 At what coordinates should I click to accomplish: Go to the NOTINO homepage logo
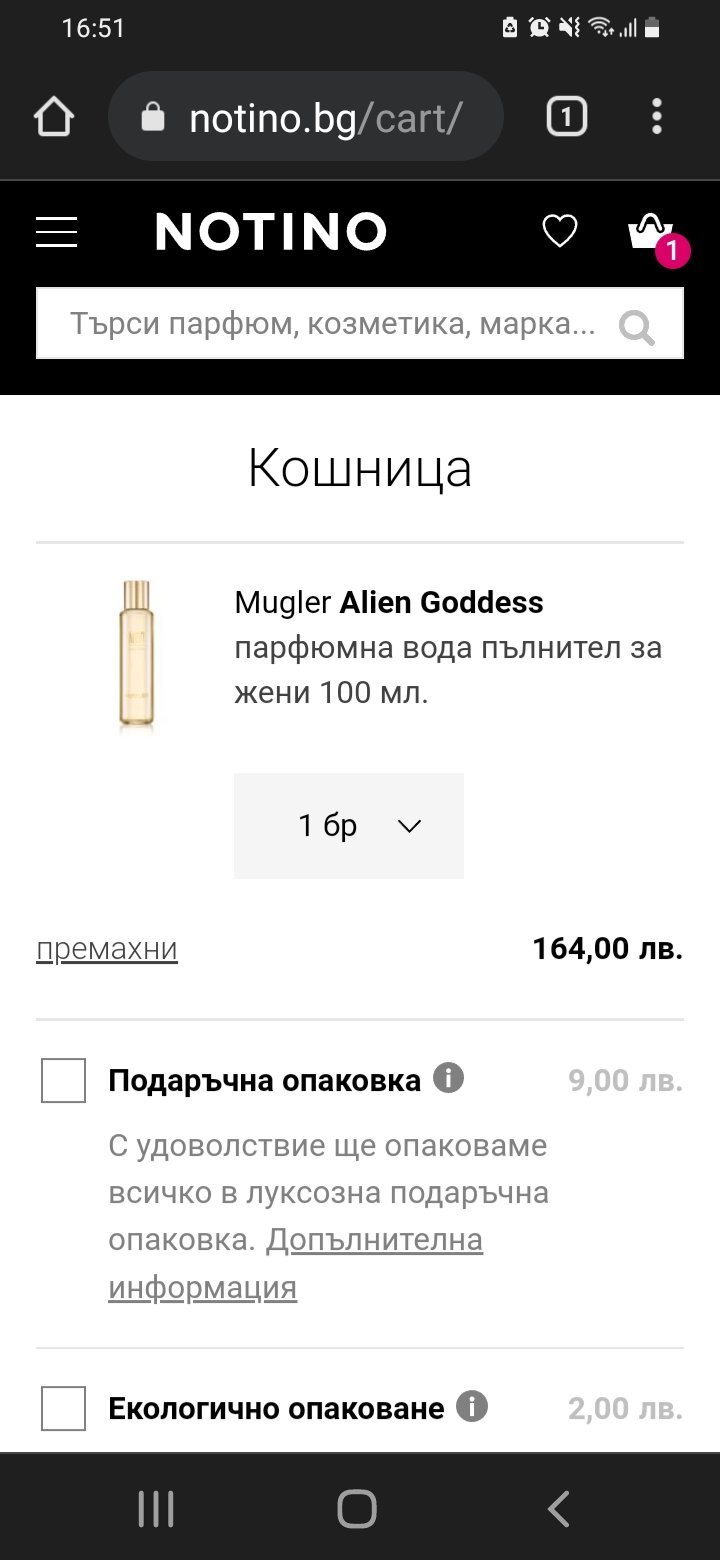pos(271,232)
